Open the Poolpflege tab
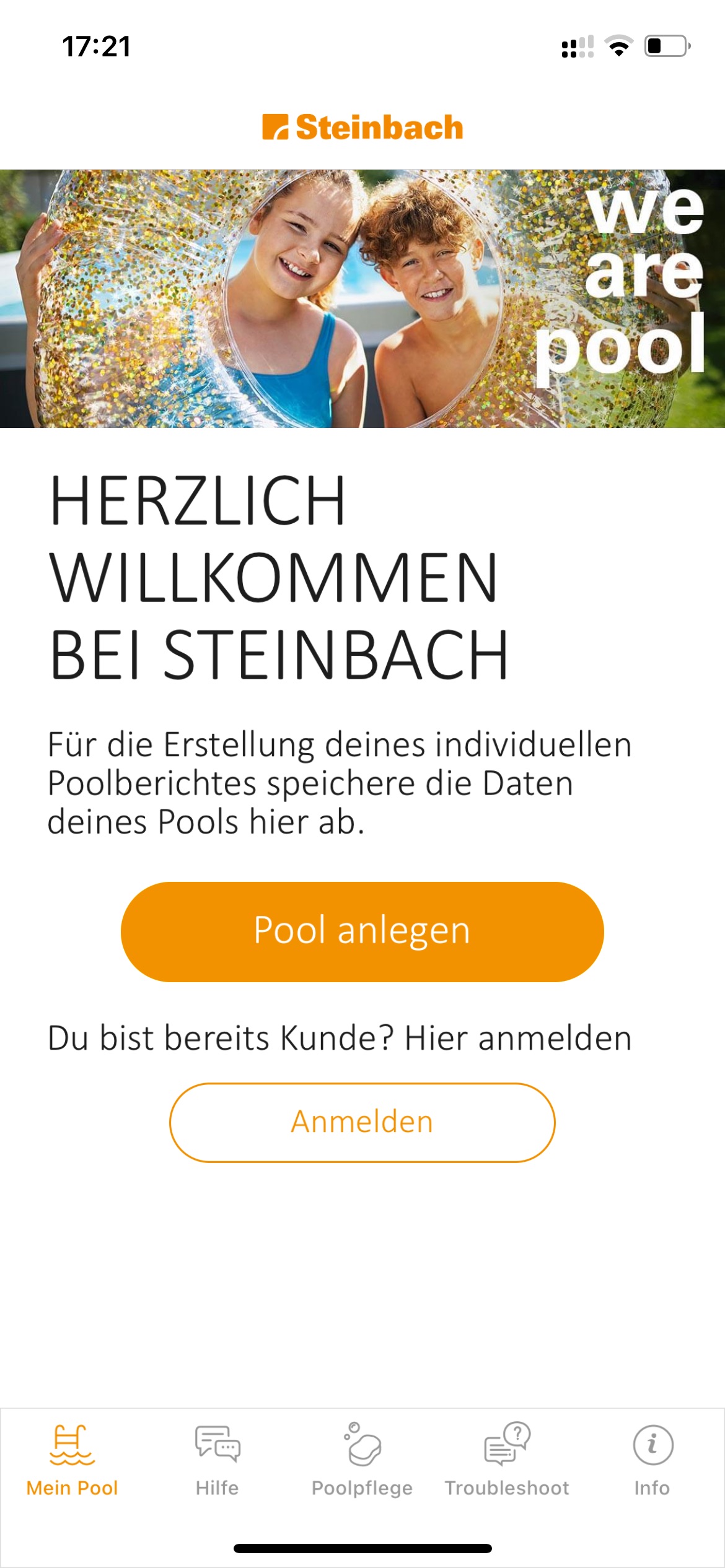Viewport: 725px width, 1568px height. pyautogui.click(x=362, y=1460)
